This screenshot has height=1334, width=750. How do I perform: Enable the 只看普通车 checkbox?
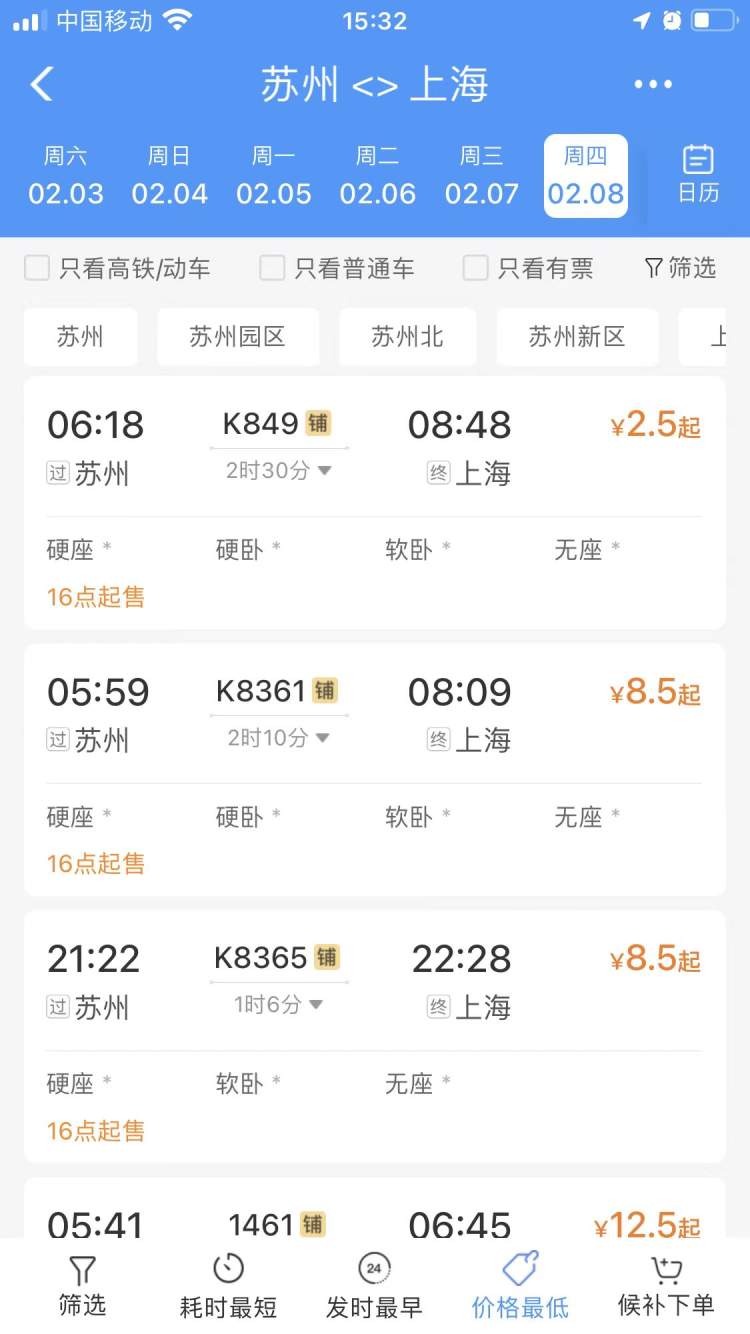[273, 268]
